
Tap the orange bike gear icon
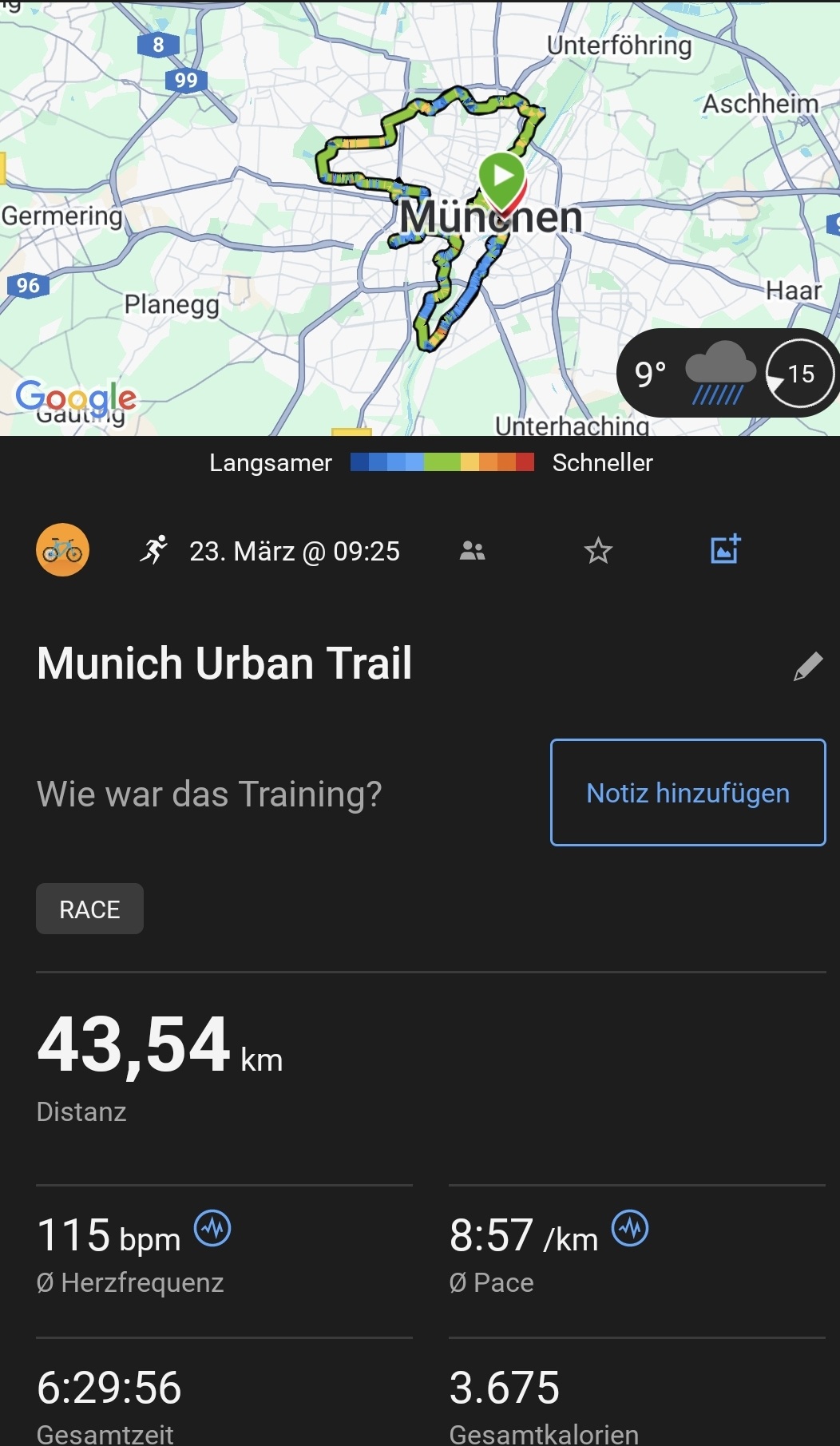pyautogui.click(x=62, y=550)
